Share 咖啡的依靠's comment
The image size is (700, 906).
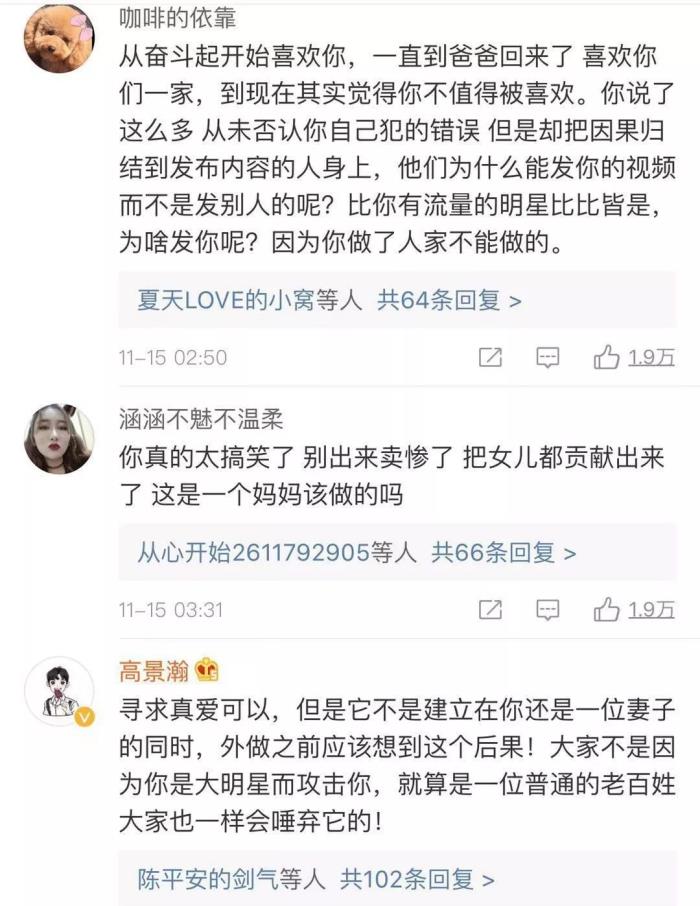tap(490, 357)
